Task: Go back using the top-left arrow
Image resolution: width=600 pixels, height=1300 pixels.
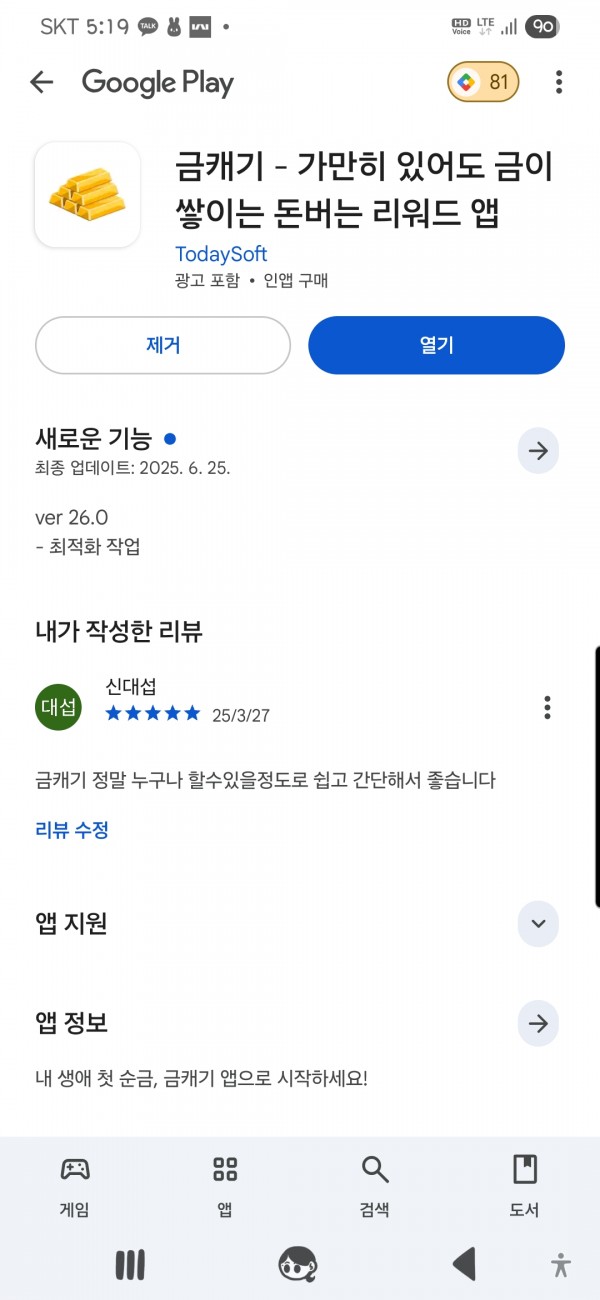Action: point(42,83)
